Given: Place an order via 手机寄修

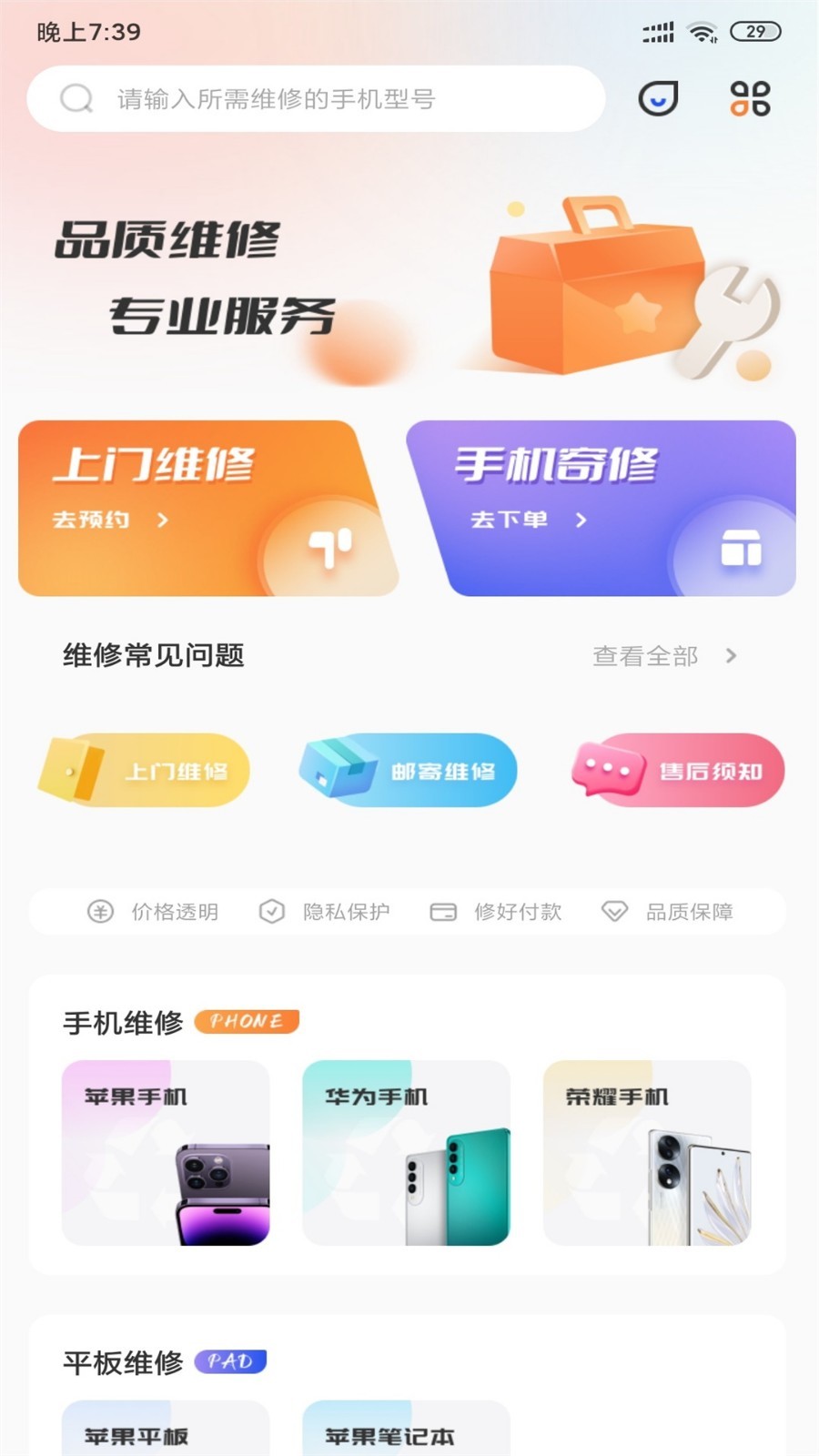Looking at the screenshot, I should click(602, 508).
